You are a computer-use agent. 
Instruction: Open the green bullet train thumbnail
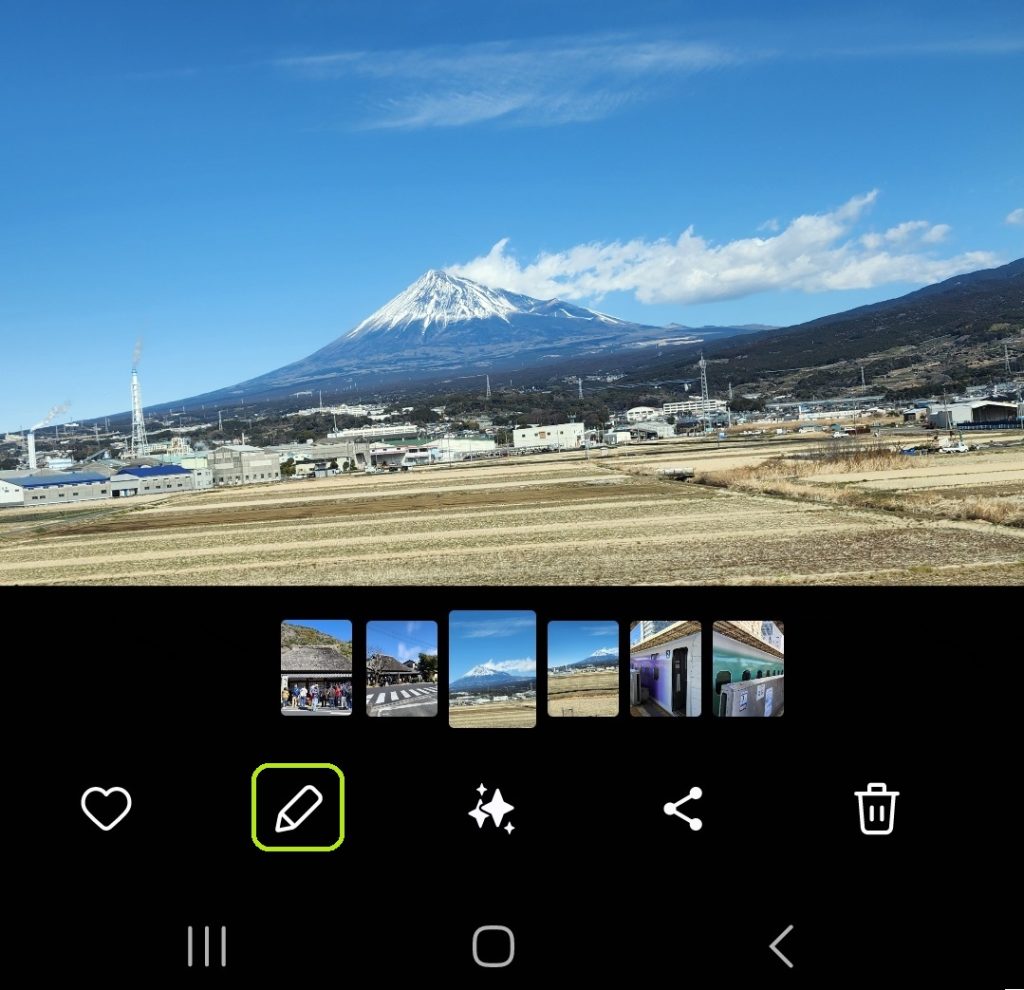[x=748, y=668]
